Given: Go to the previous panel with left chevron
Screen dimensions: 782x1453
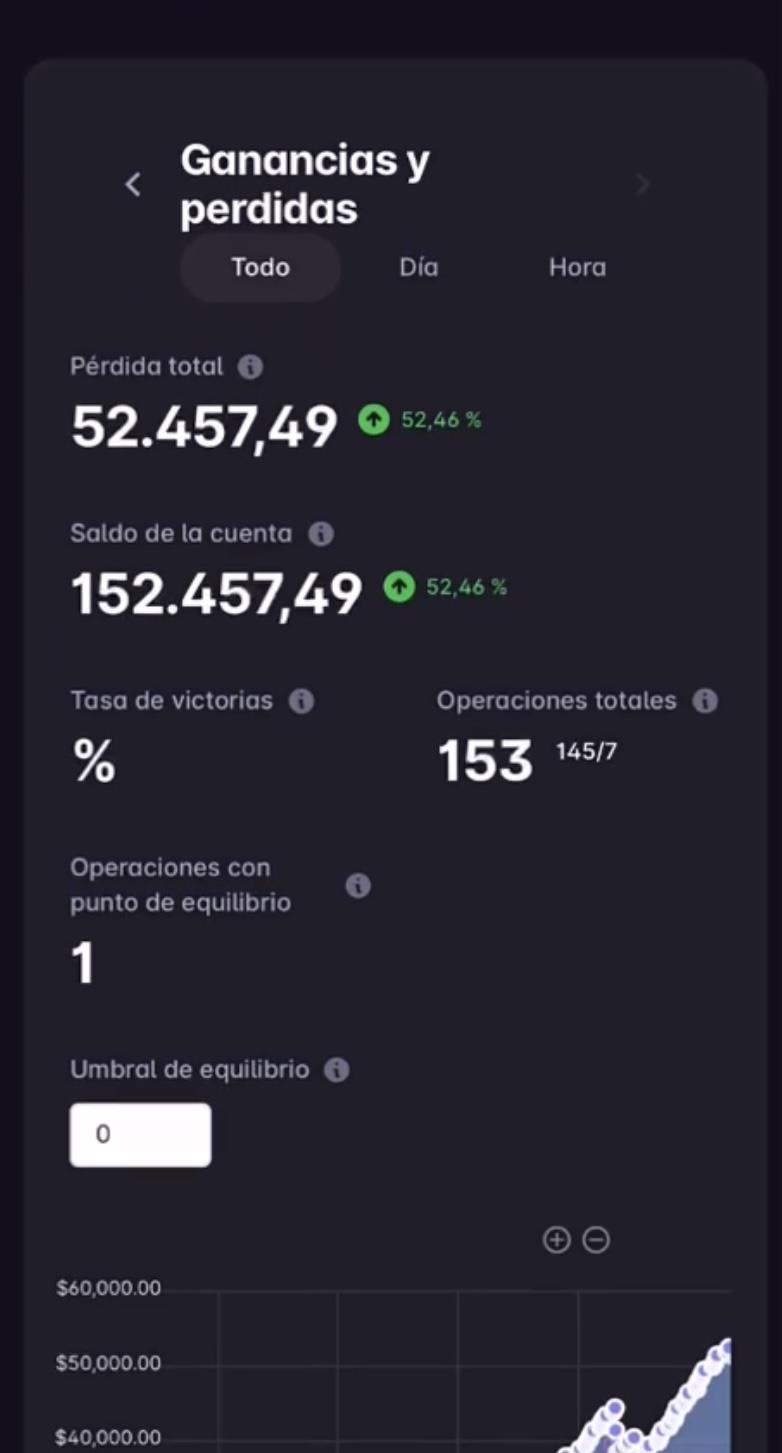Looking at the screenshot, I should [133, 185].
